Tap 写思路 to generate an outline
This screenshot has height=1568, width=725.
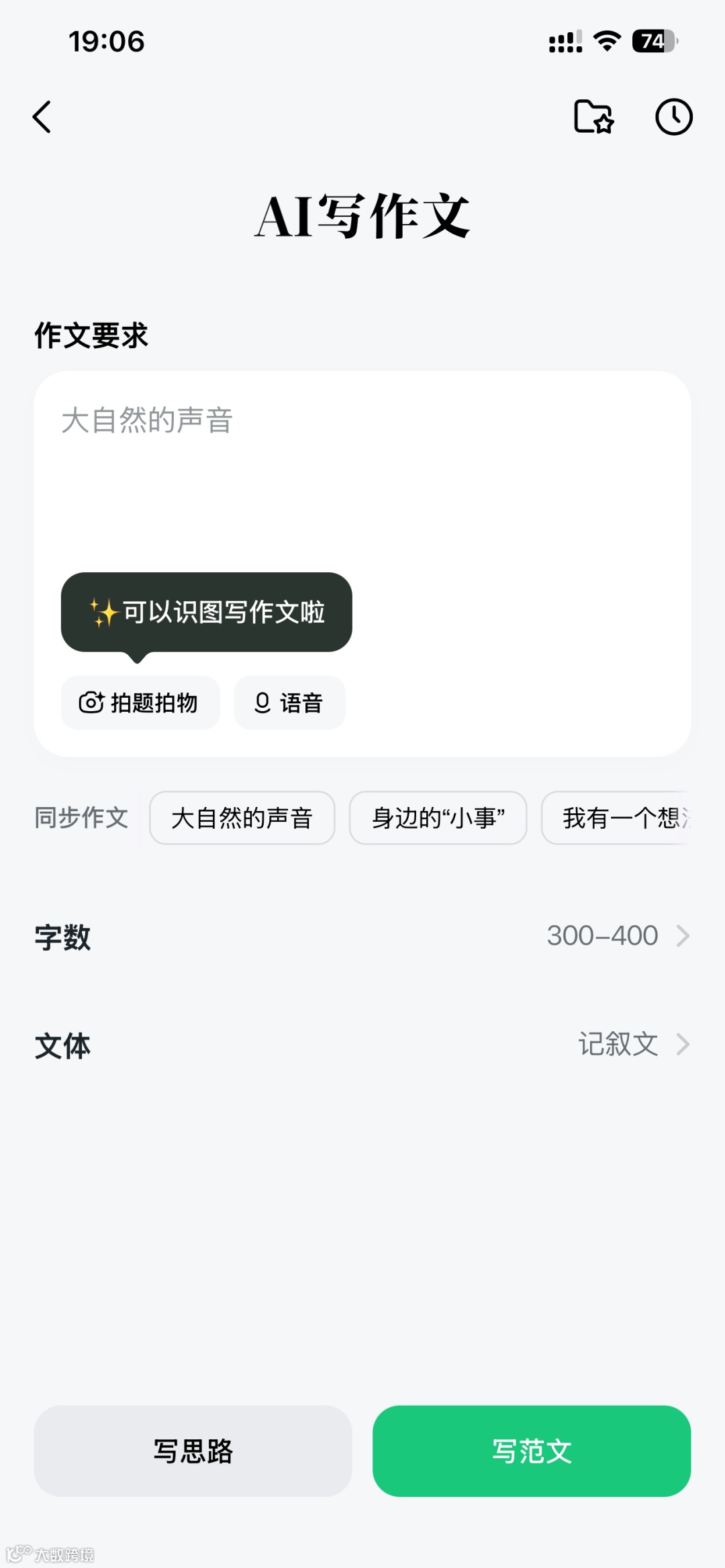[193, 1452]
